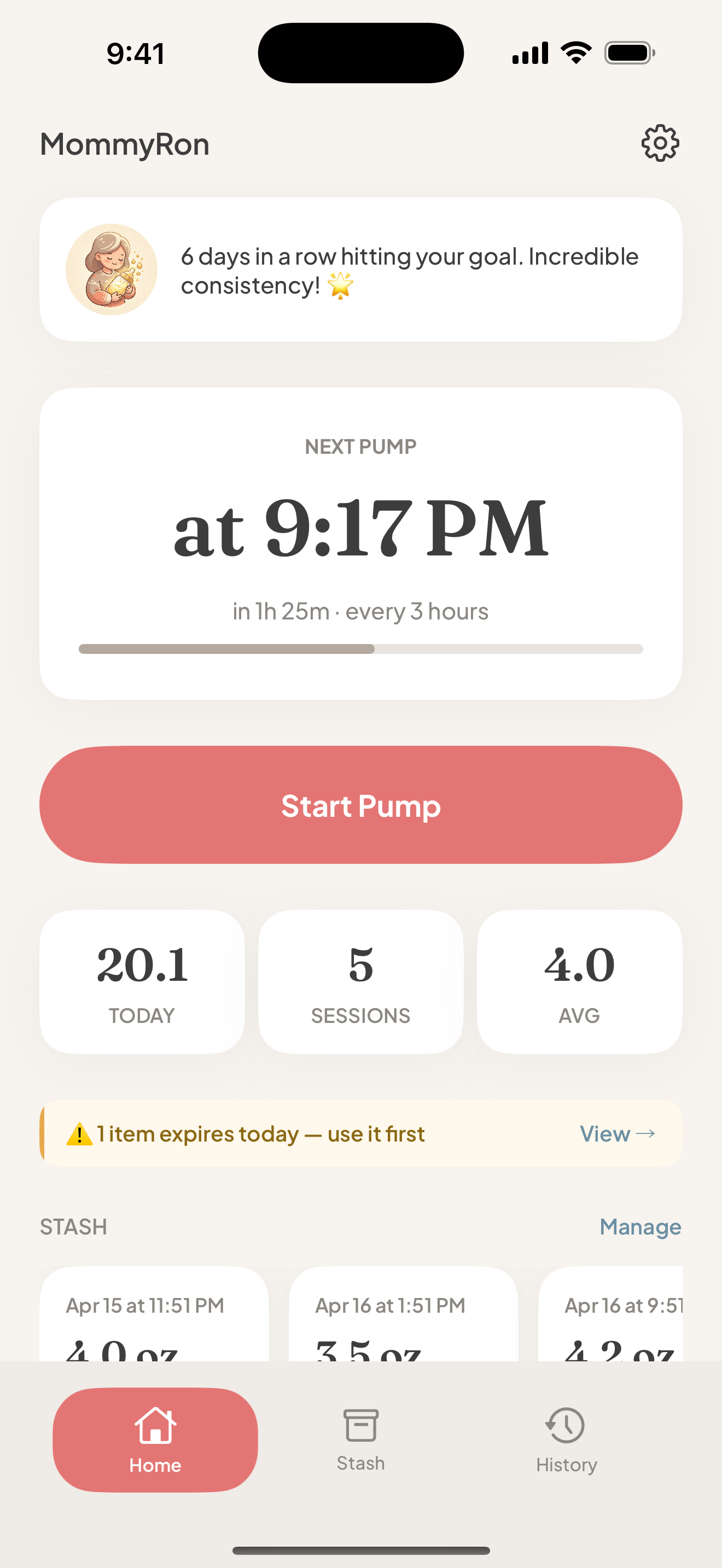Start a pump session
This screenshot has width=722, height=1568.
[361, 805]
